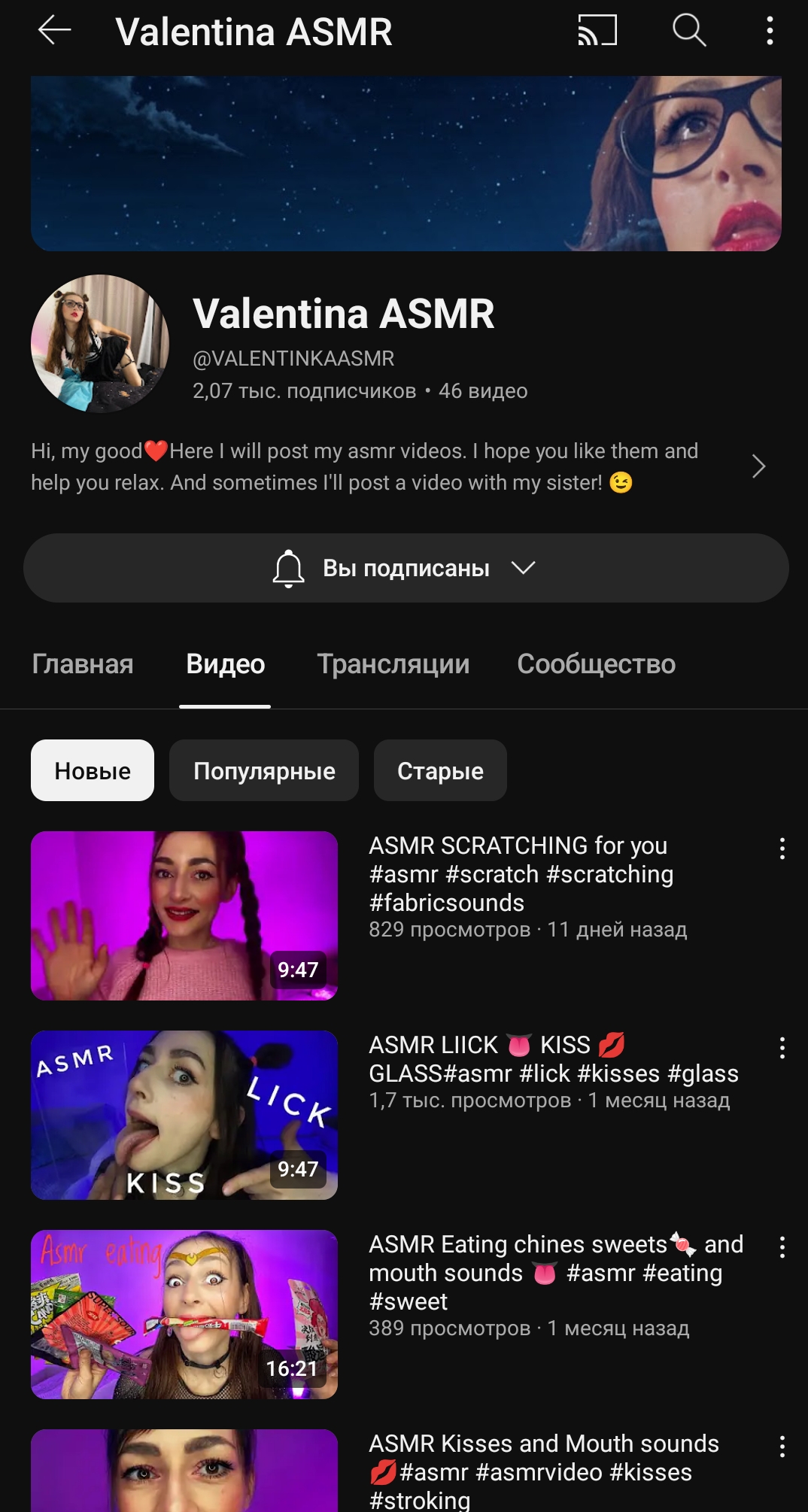Tap the cast to device icon
This screenshot has height=1512, width=808.
pos(597,32)
